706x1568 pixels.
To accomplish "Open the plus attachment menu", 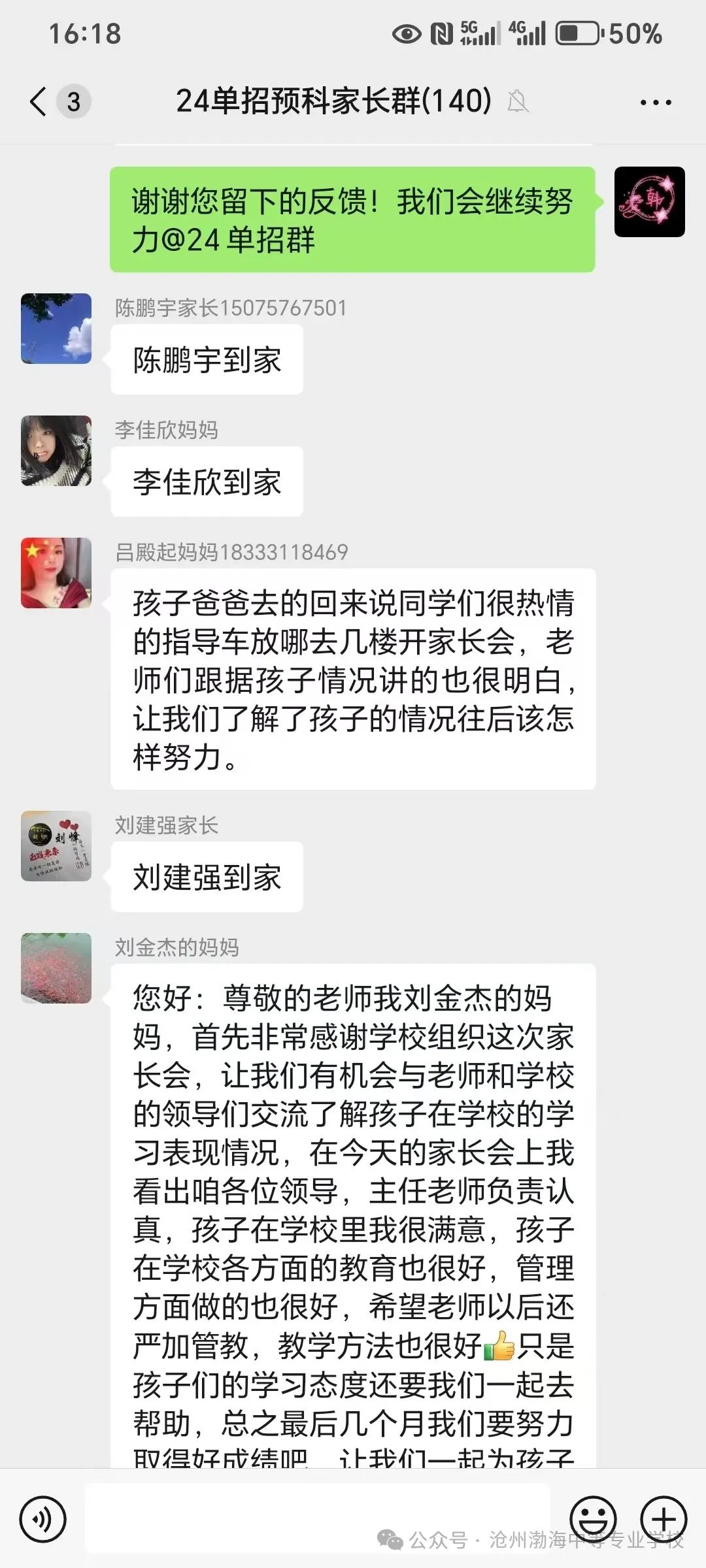I will pyautogui.click(x=663, y=1520).
